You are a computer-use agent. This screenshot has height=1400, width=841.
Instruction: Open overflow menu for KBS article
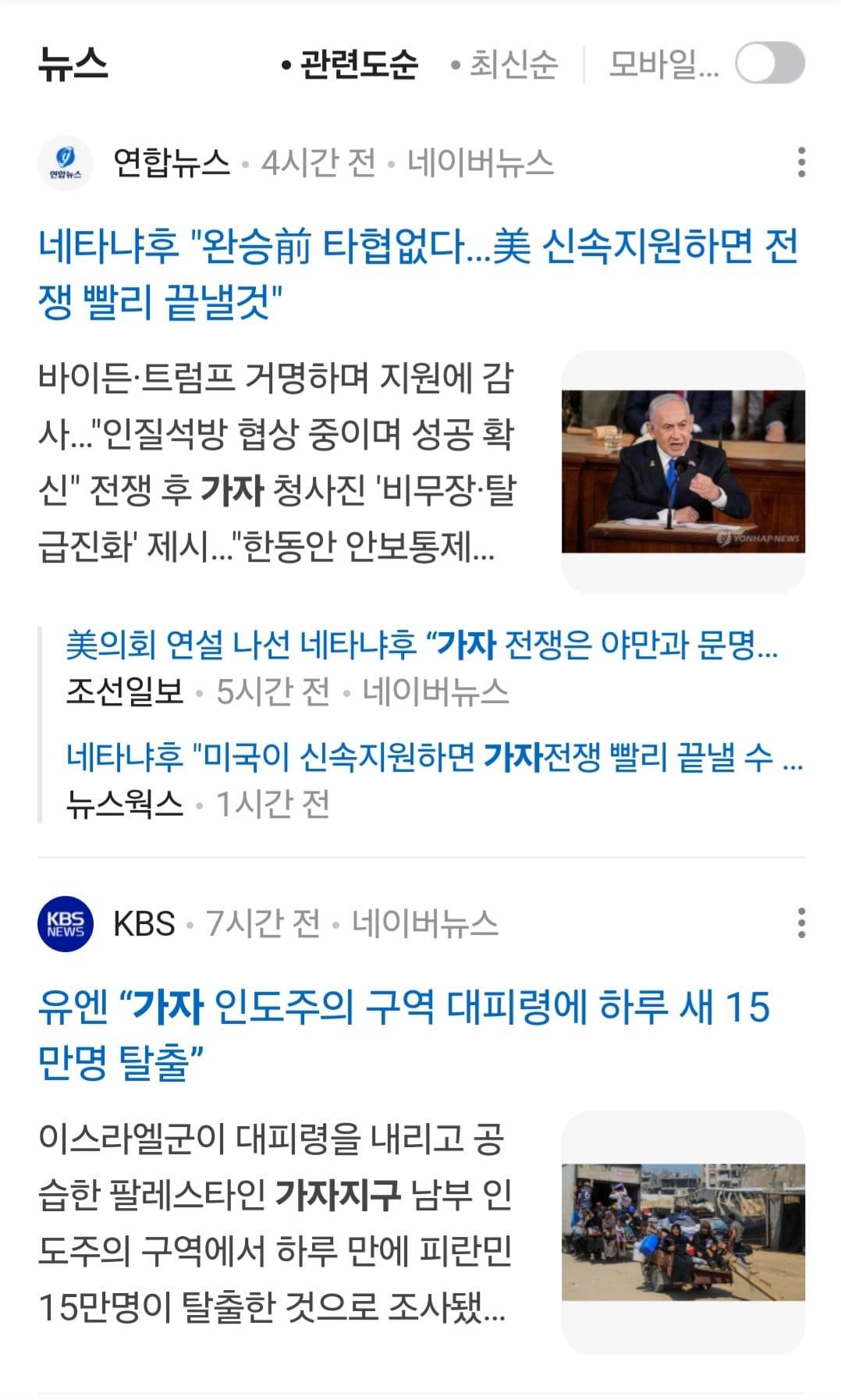click(800, 922)
